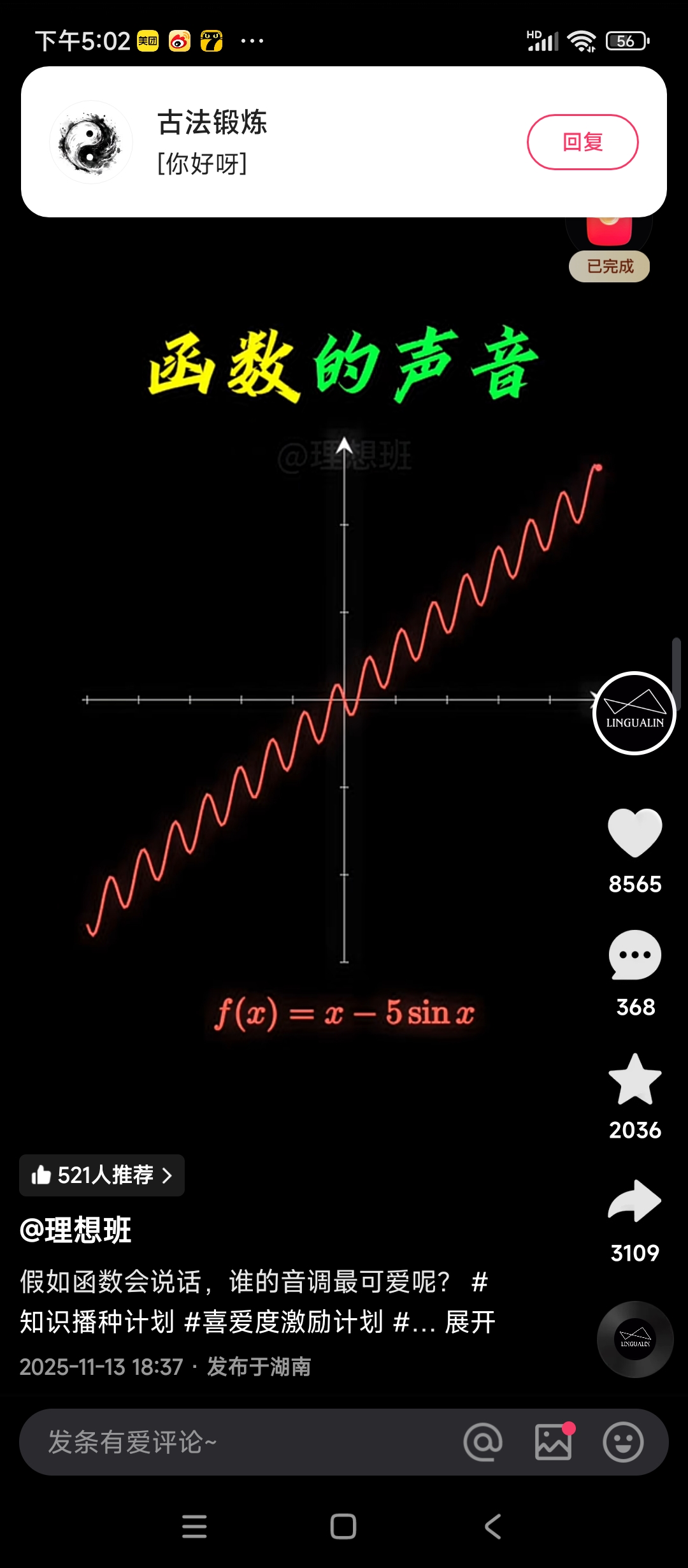
Task: Share this video via arrow icon
Action: 634,1201
